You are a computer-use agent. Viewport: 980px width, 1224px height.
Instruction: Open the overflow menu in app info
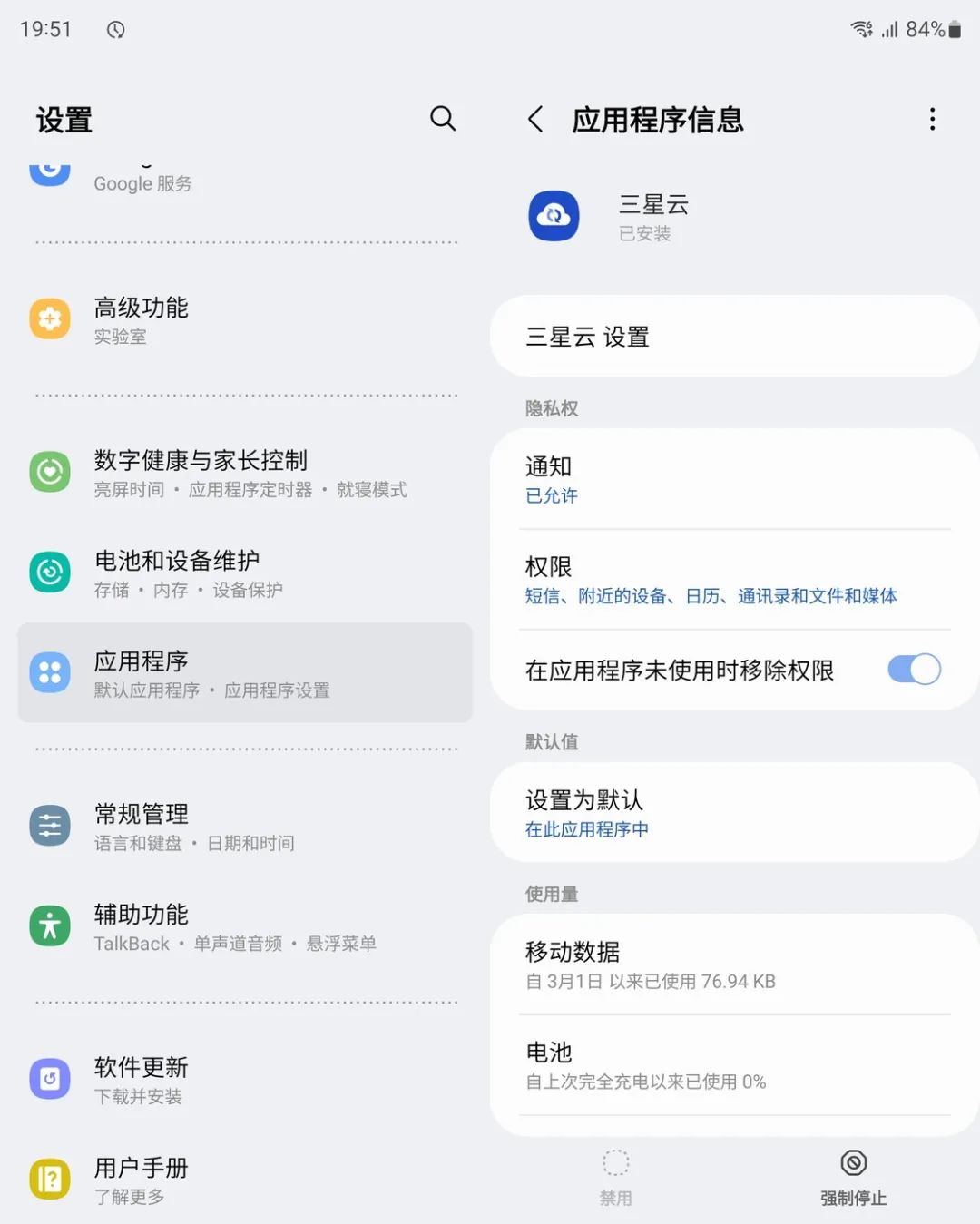[x=932, y=120]
